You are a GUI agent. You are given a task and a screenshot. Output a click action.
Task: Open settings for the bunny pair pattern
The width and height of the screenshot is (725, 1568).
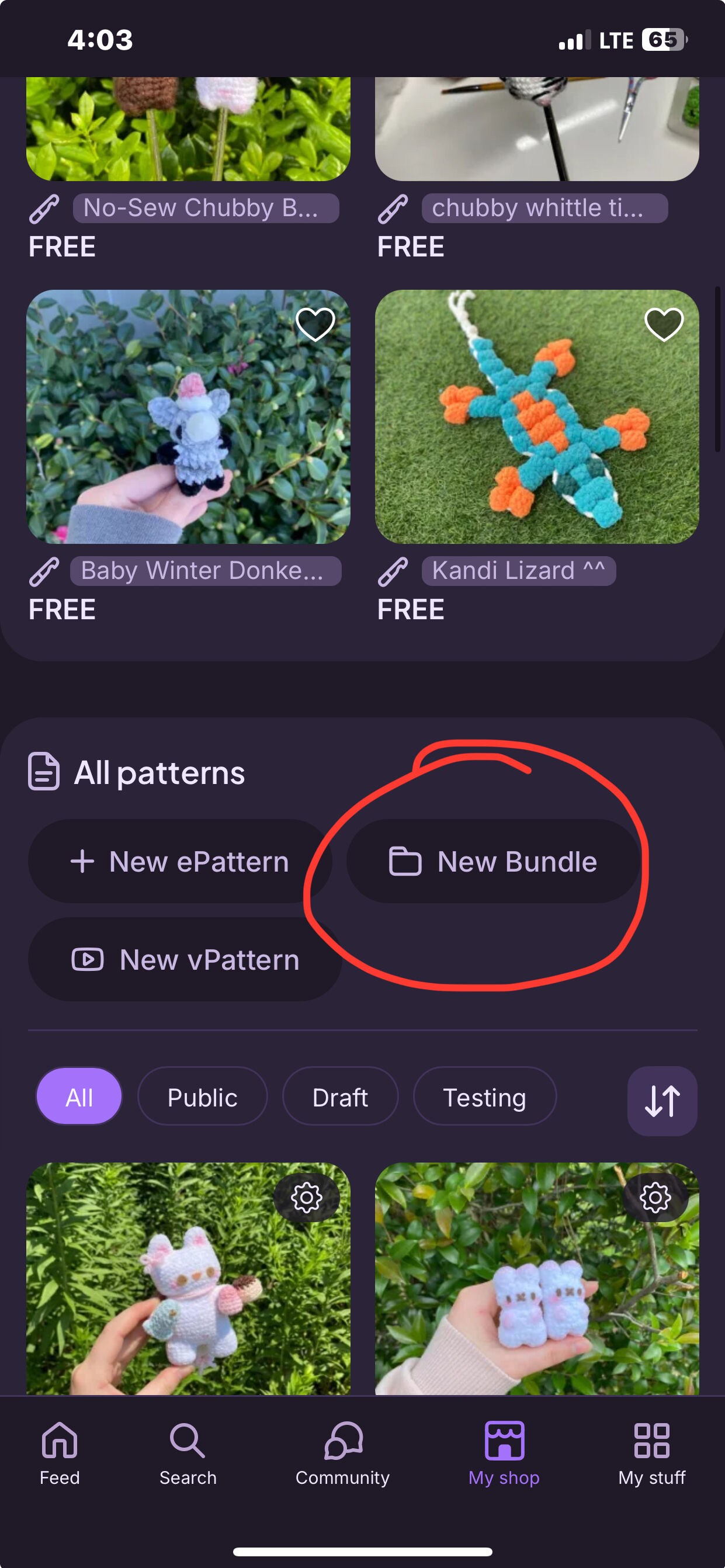655,1197
